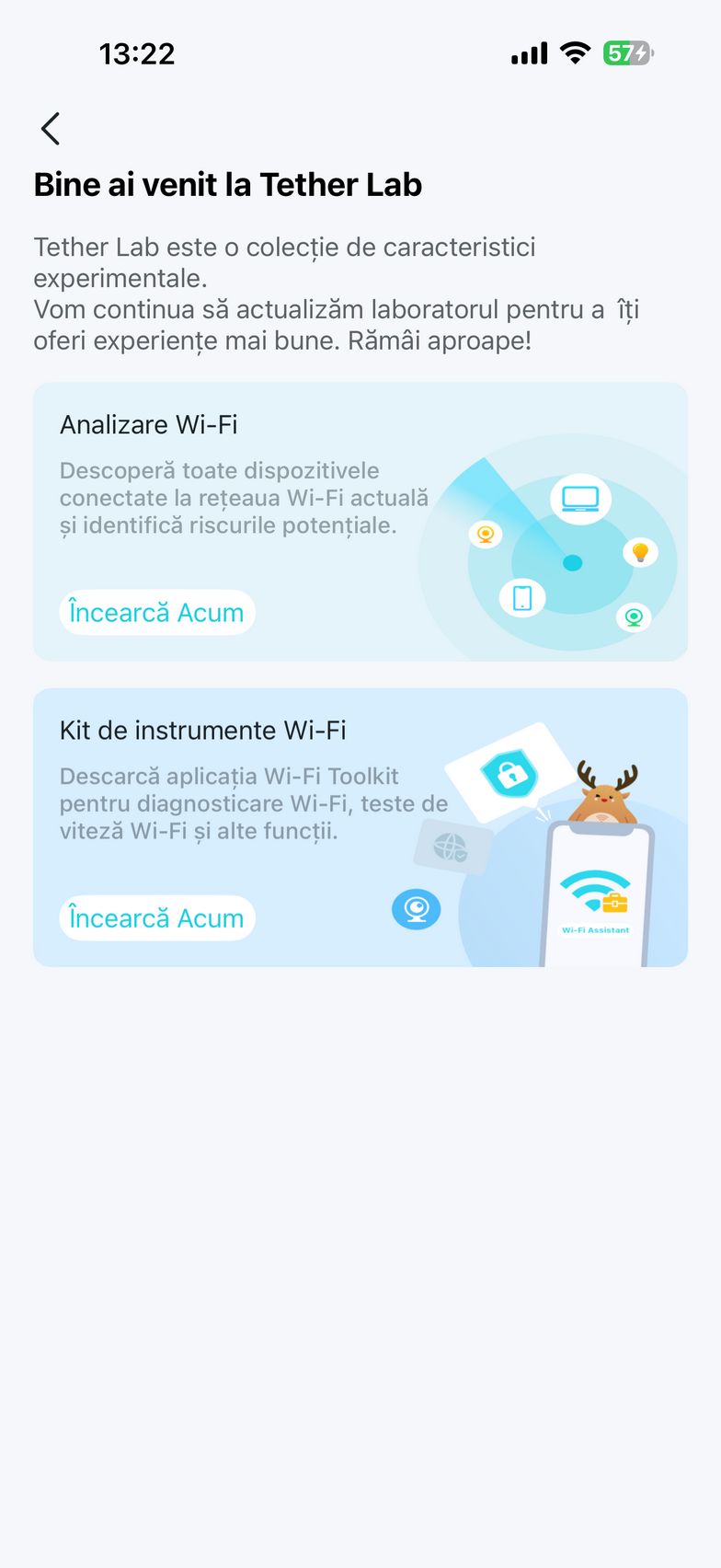Tap Încearcă Acum under Analizare Wi-Fi
Screen dimensions: 721x1568
(156, 613)
